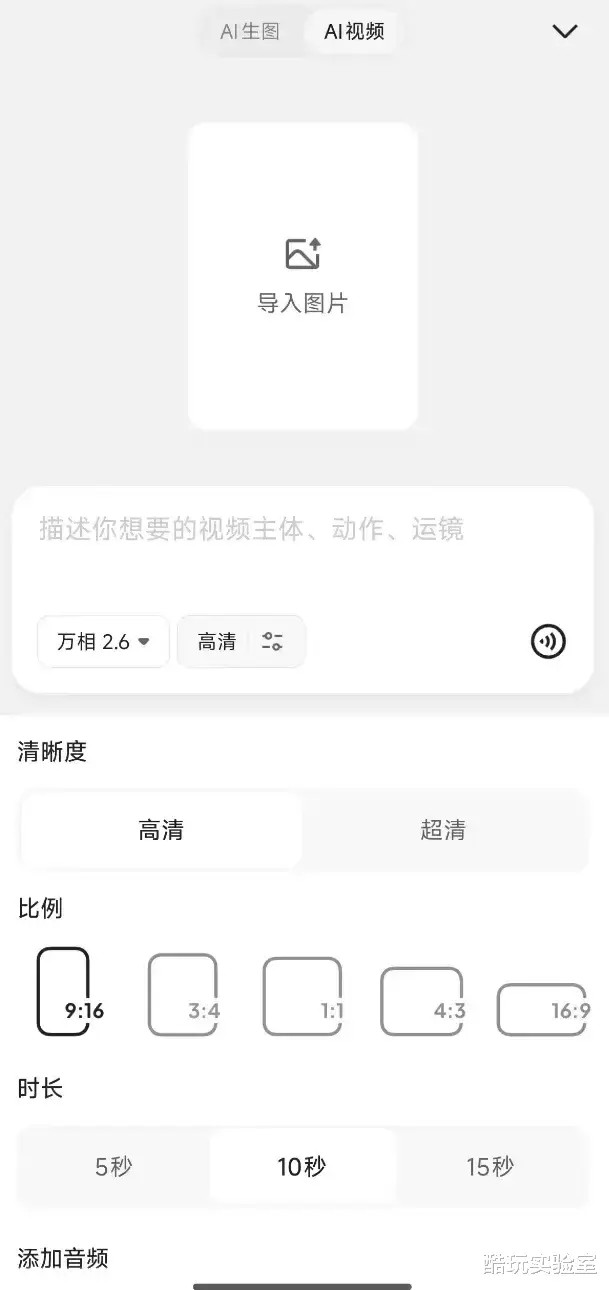The image size is (609, 1290).
Task: Open the 万相 2.6 model dropdown
Action: [x=103, y=642]
